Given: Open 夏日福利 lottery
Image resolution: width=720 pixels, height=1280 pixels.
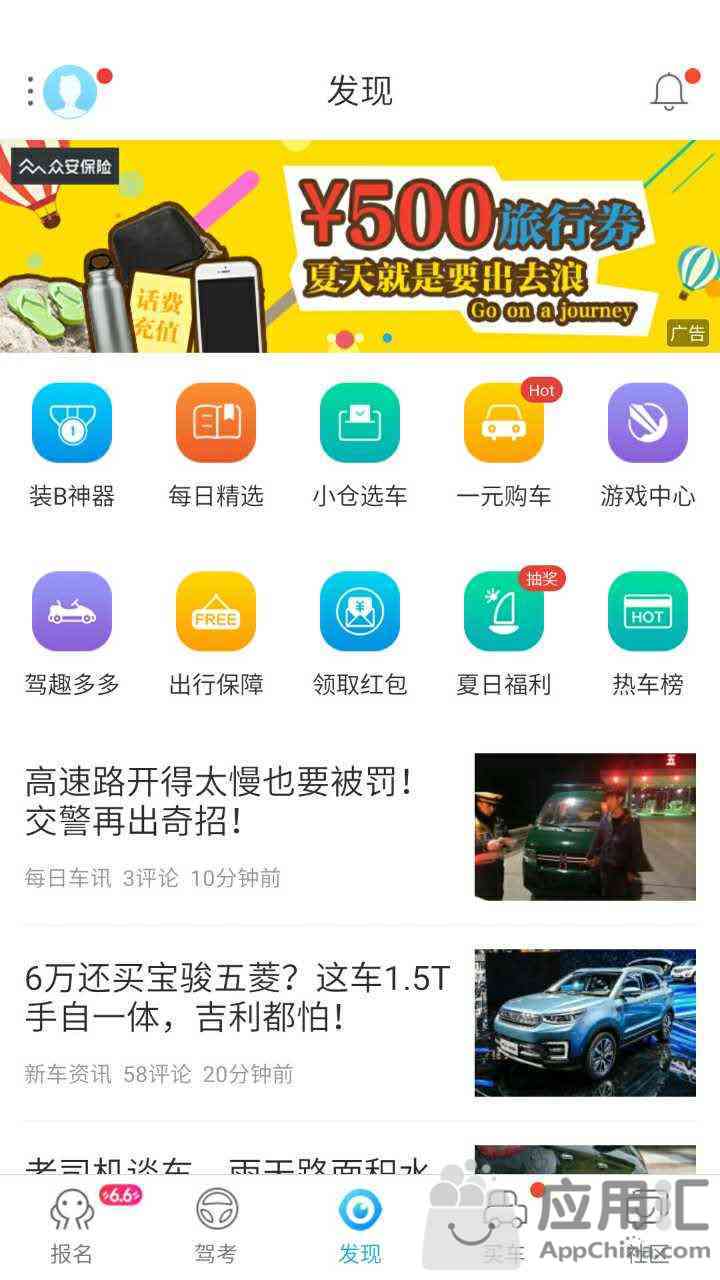Looking at the screenshot, I should point(504,611).
